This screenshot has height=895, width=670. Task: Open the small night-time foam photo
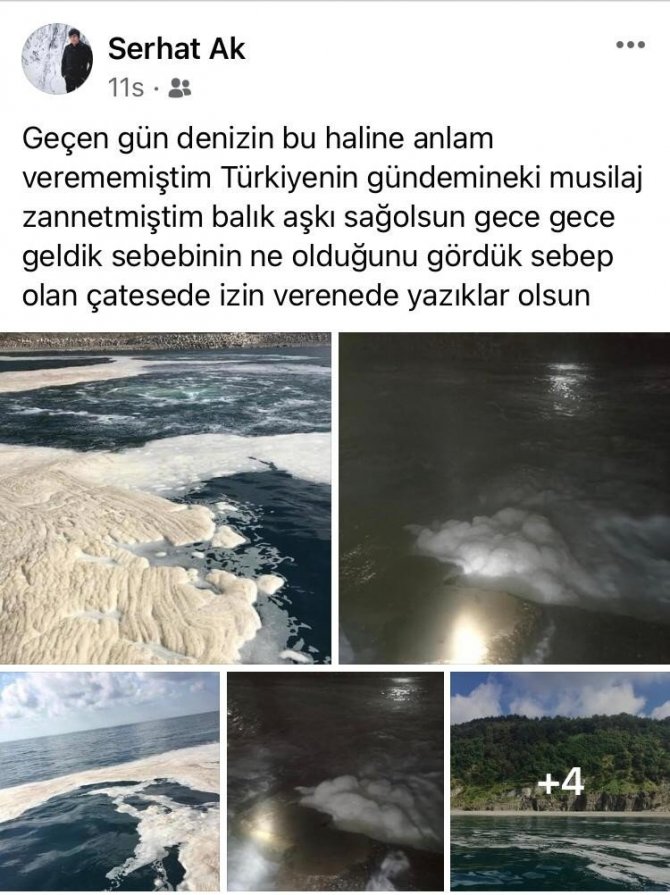coord(335,780)
